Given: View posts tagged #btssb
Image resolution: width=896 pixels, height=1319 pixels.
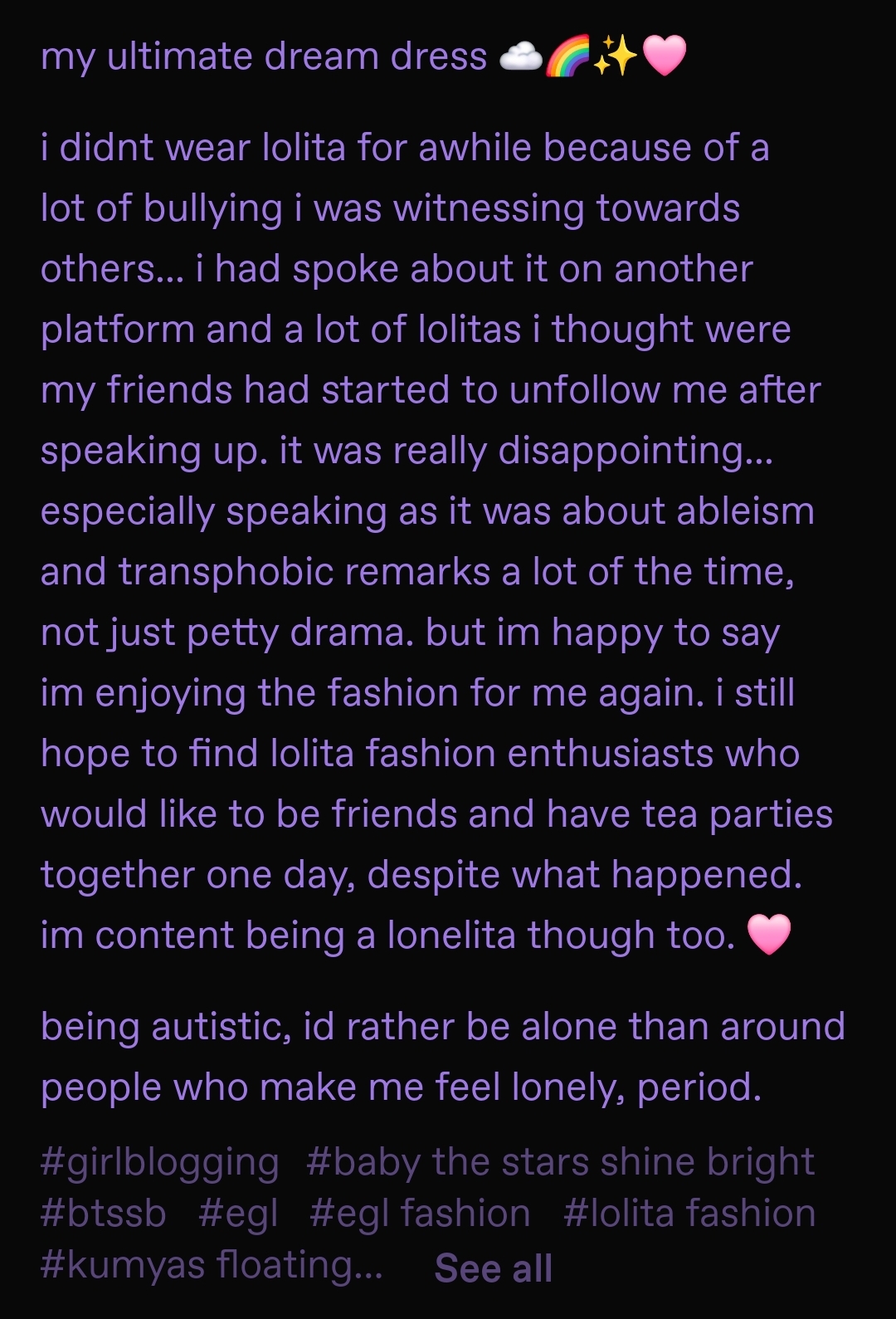Looking at the screenshot, I should pos(103,1214).
